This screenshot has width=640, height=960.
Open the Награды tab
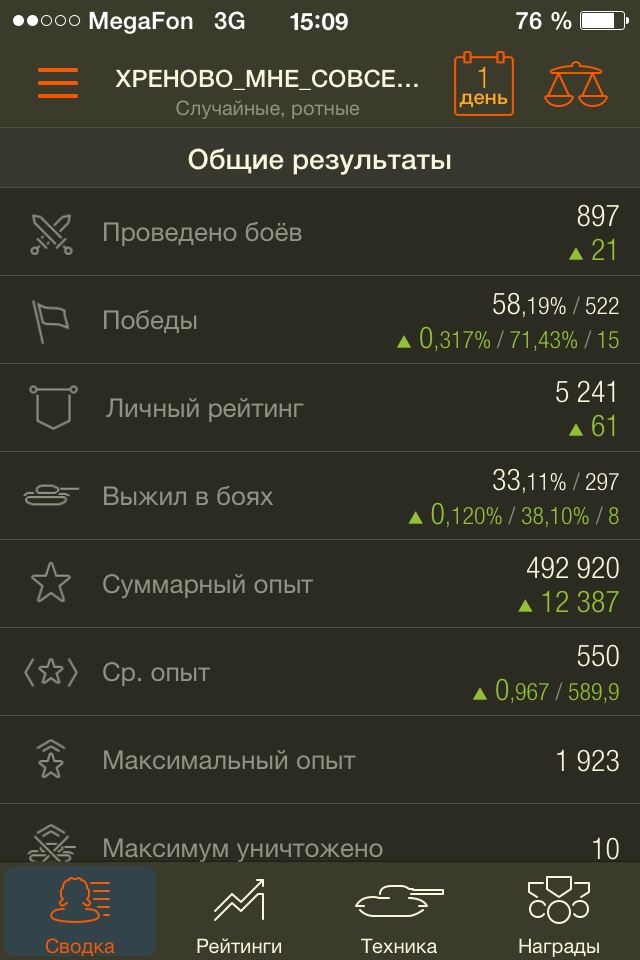559,914
